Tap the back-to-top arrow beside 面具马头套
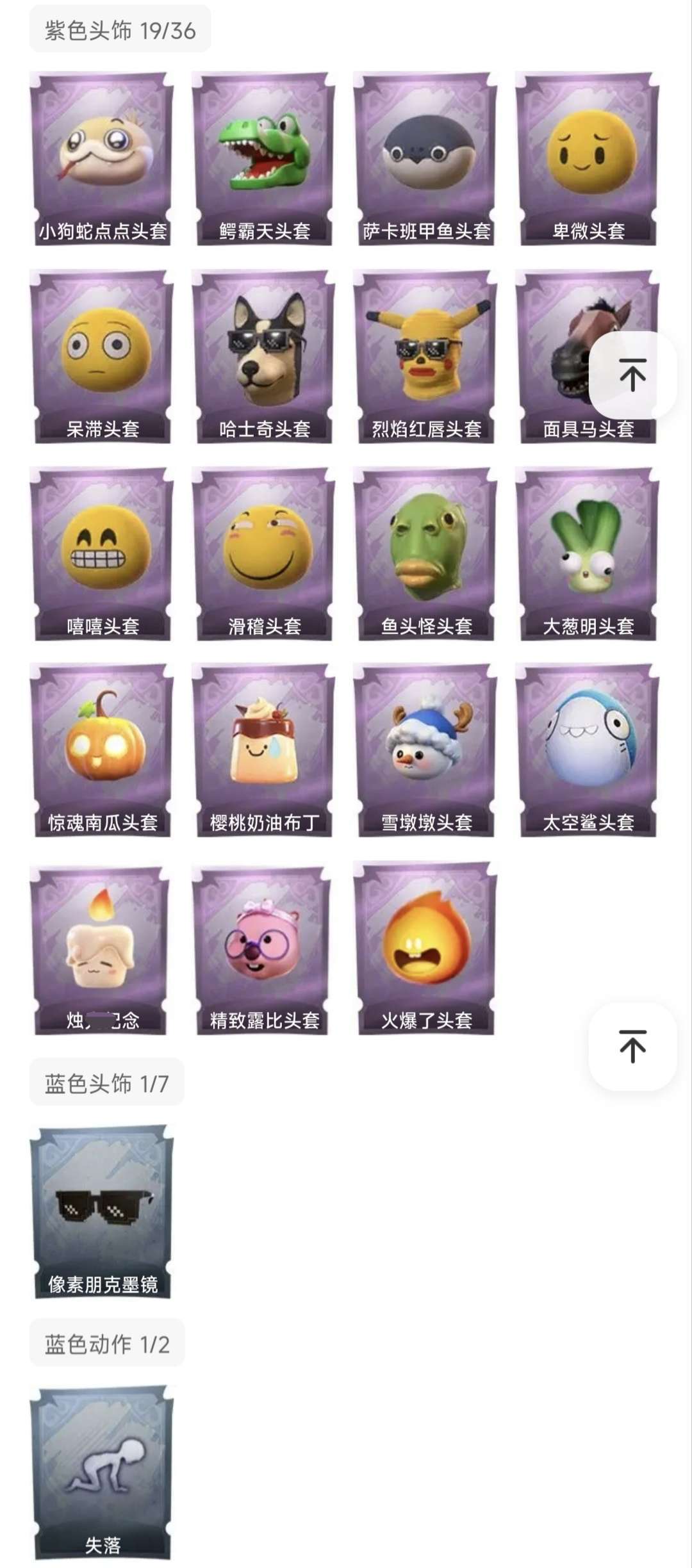Image resolution: width=692 pixels, height=1568 pixels. [632, 375]
